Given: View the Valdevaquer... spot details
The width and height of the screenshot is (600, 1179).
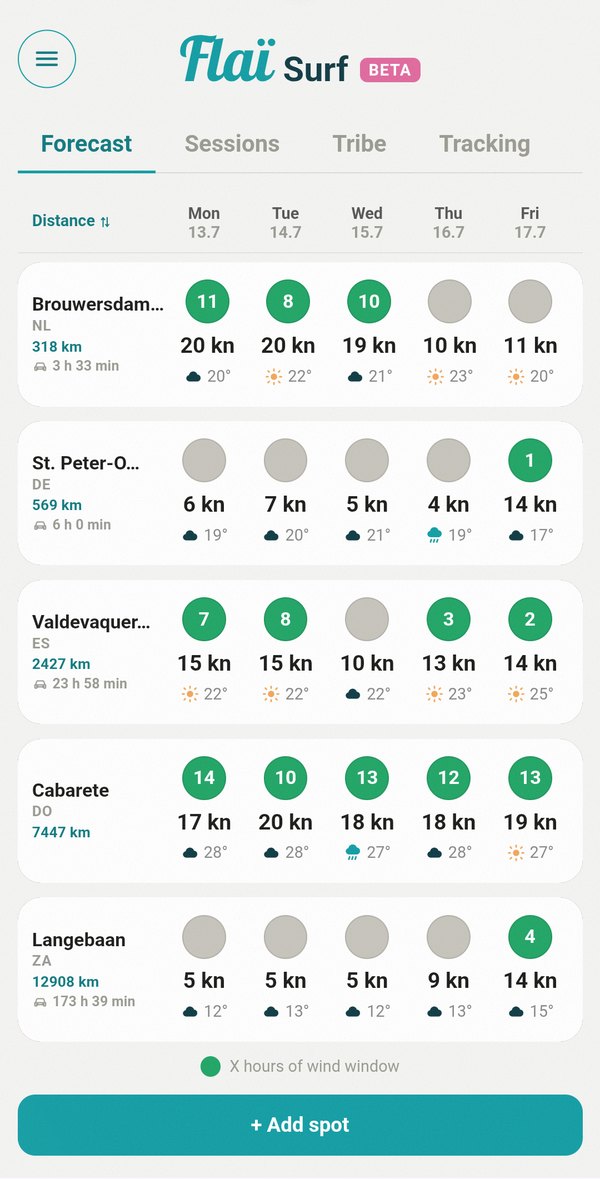Looking at the screenshot, I should point(300,652).
